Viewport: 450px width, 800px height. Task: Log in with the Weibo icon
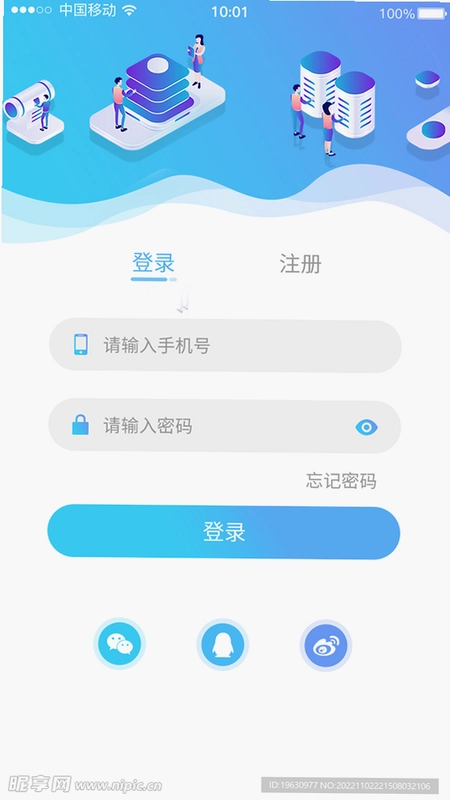tap(326, 645)
